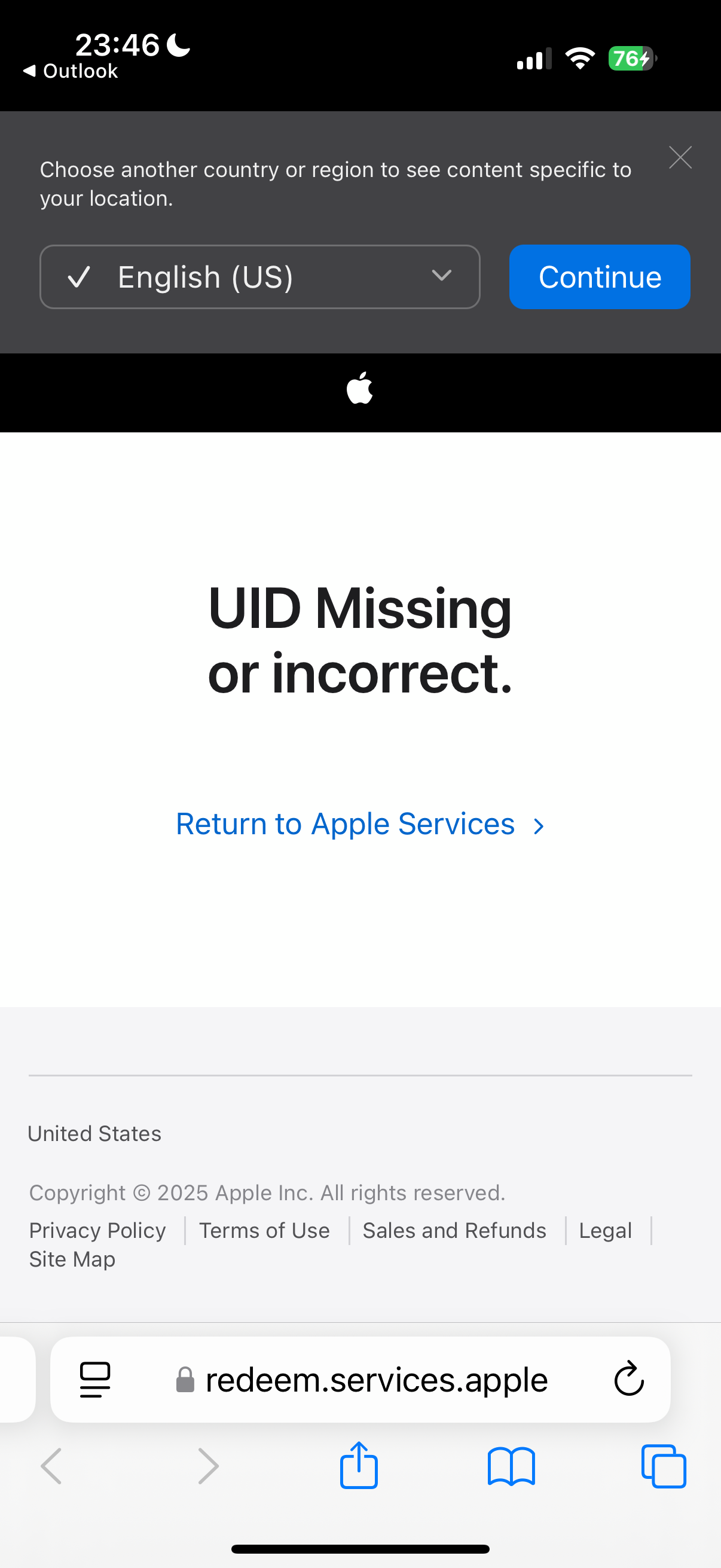
Task: Tap the blue Continue button
Action: [599, 277]
